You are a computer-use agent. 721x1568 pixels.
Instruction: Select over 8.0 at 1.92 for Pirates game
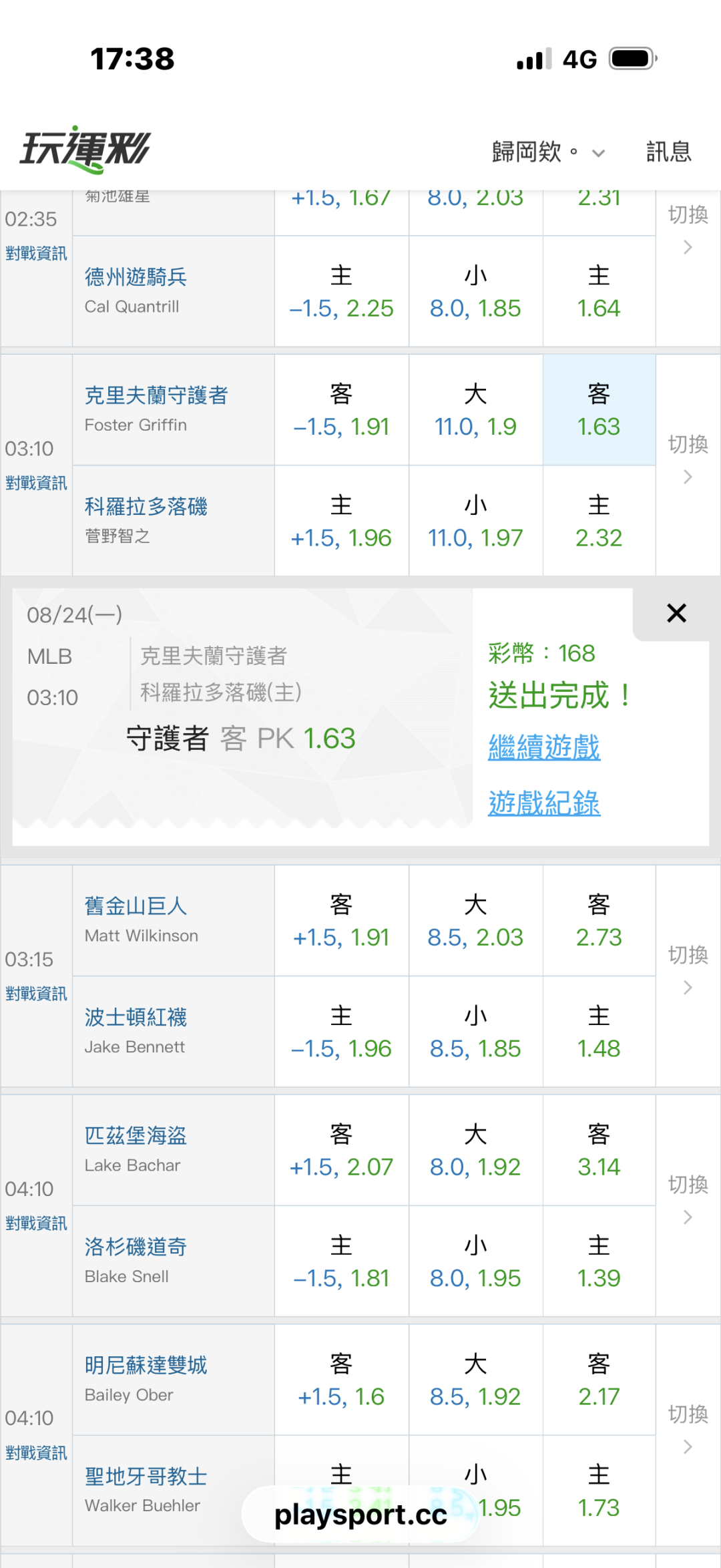[x=475, y=1151]
